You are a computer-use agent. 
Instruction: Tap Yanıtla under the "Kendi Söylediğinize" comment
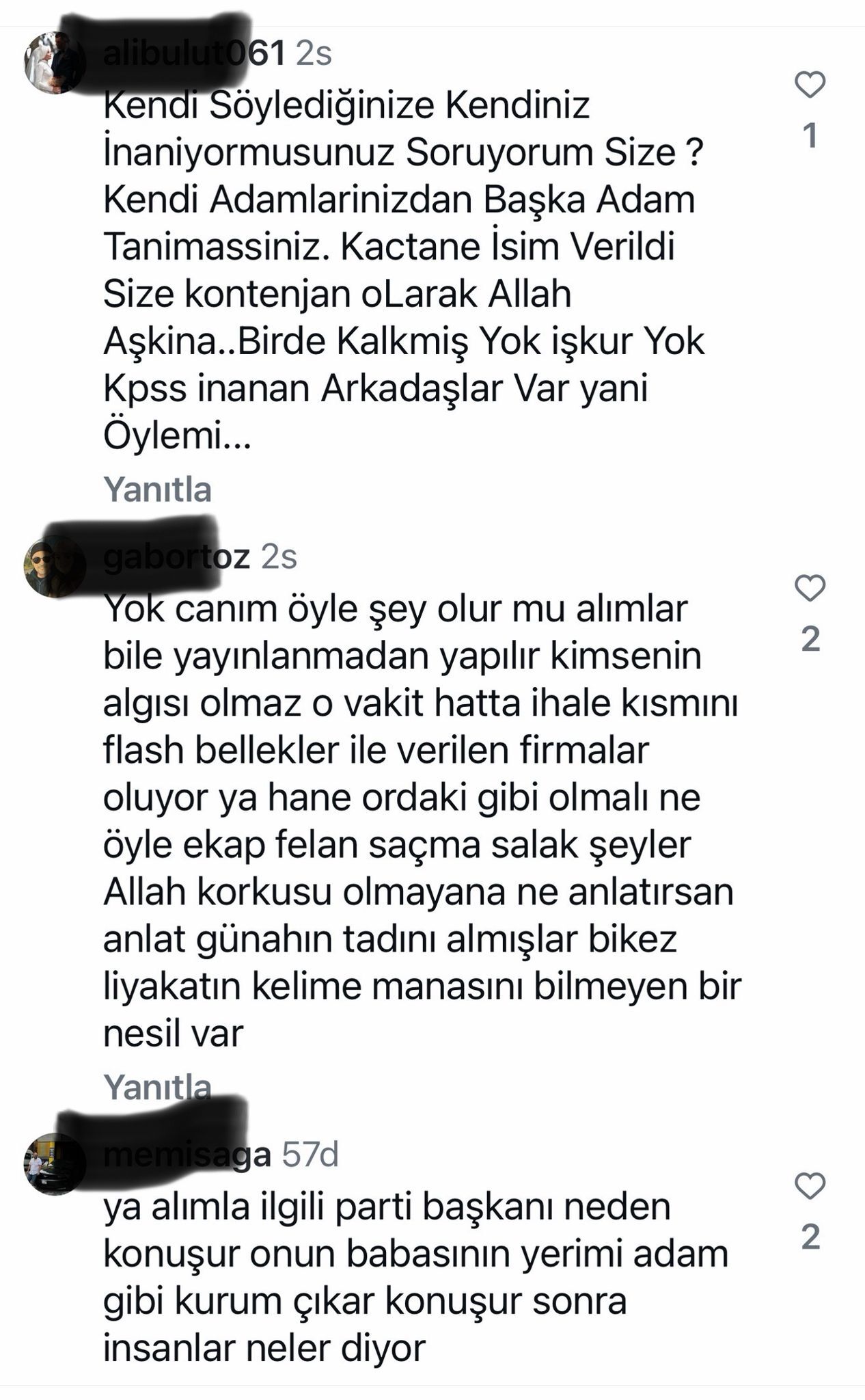point(157,489)
